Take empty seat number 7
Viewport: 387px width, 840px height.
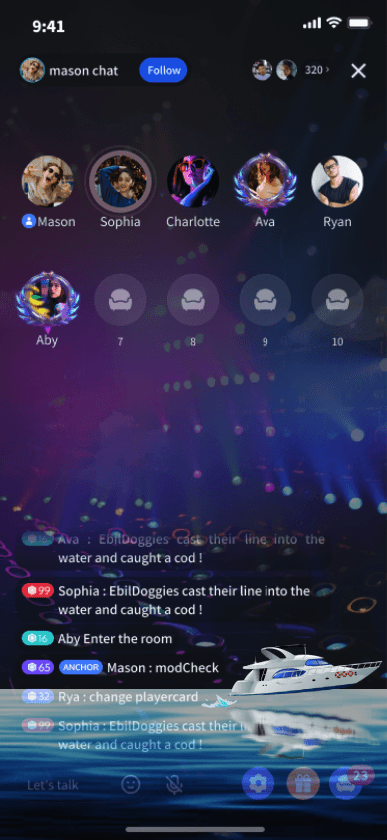tap(120, 300)
